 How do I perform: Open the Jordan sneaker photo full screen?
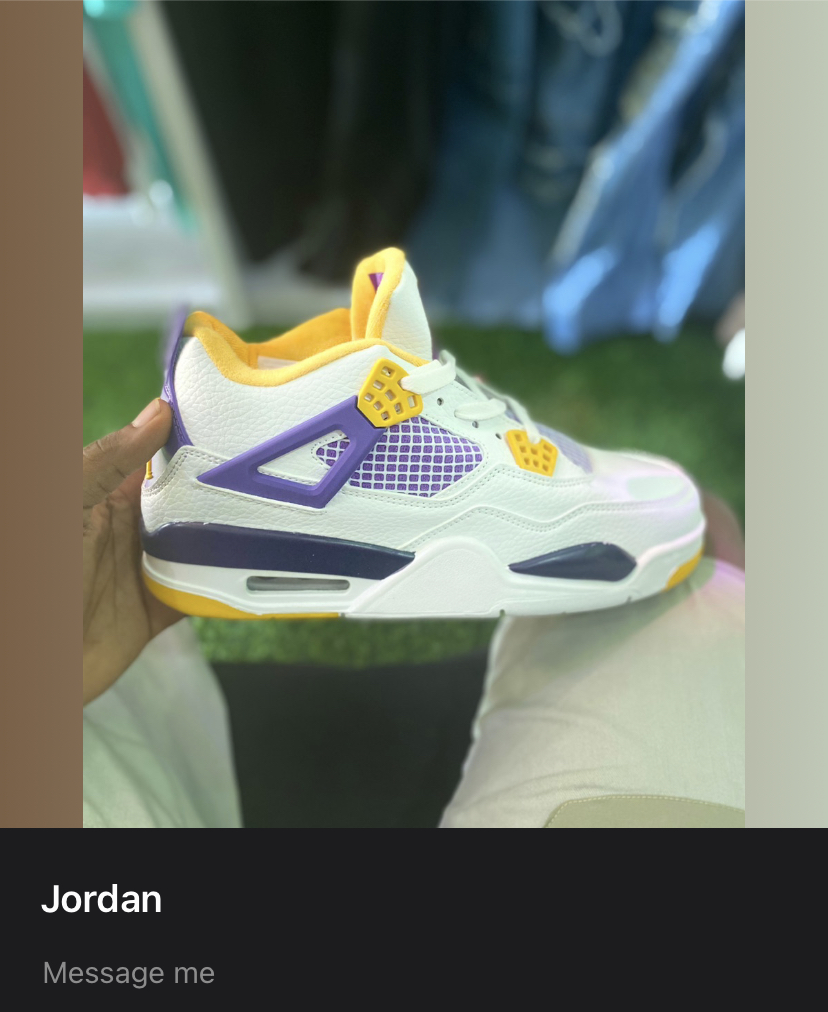[x=414, y=413]
